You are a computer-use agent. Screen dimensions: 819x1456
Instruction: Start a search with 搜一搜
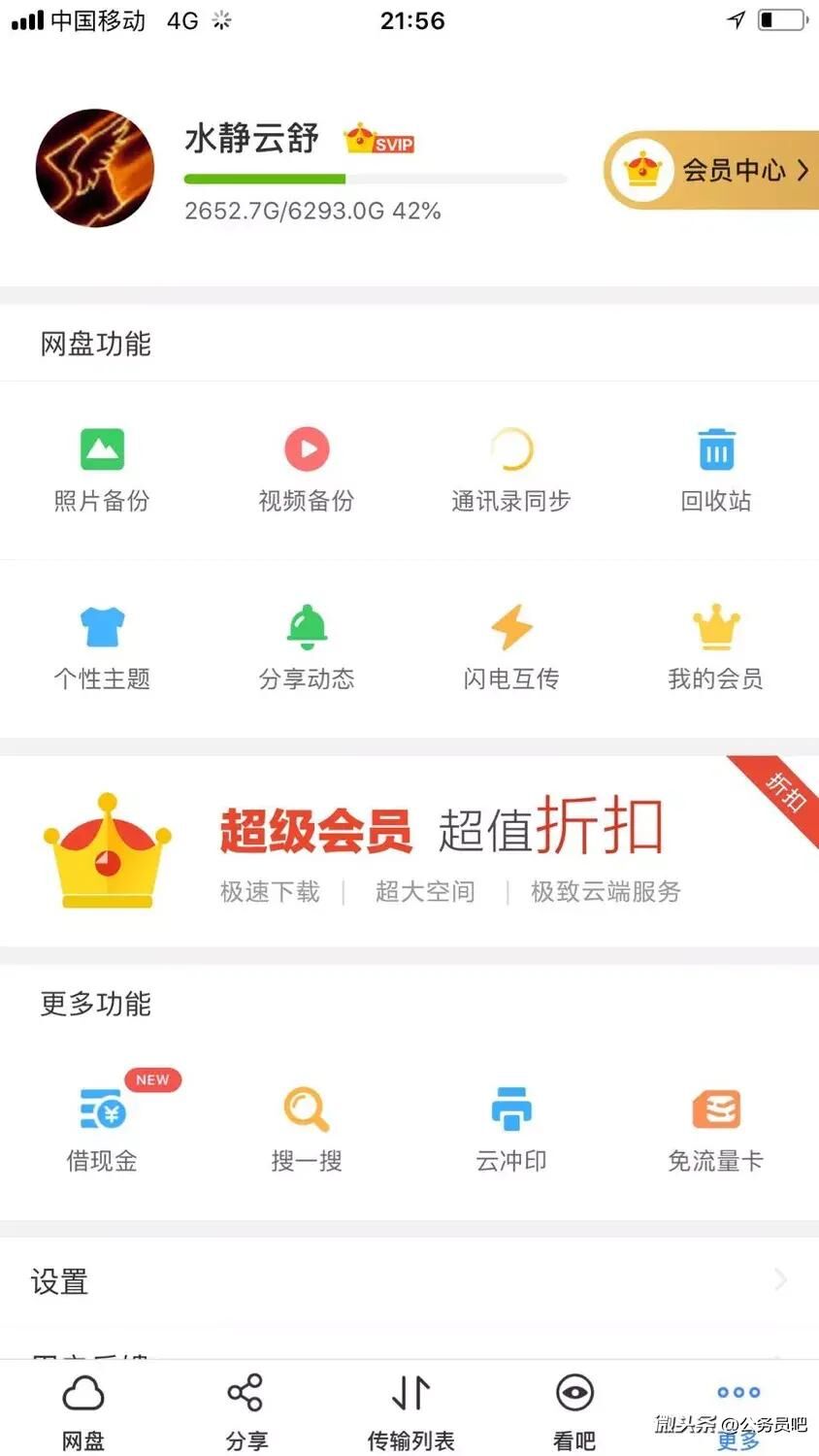pos(307,1126)
